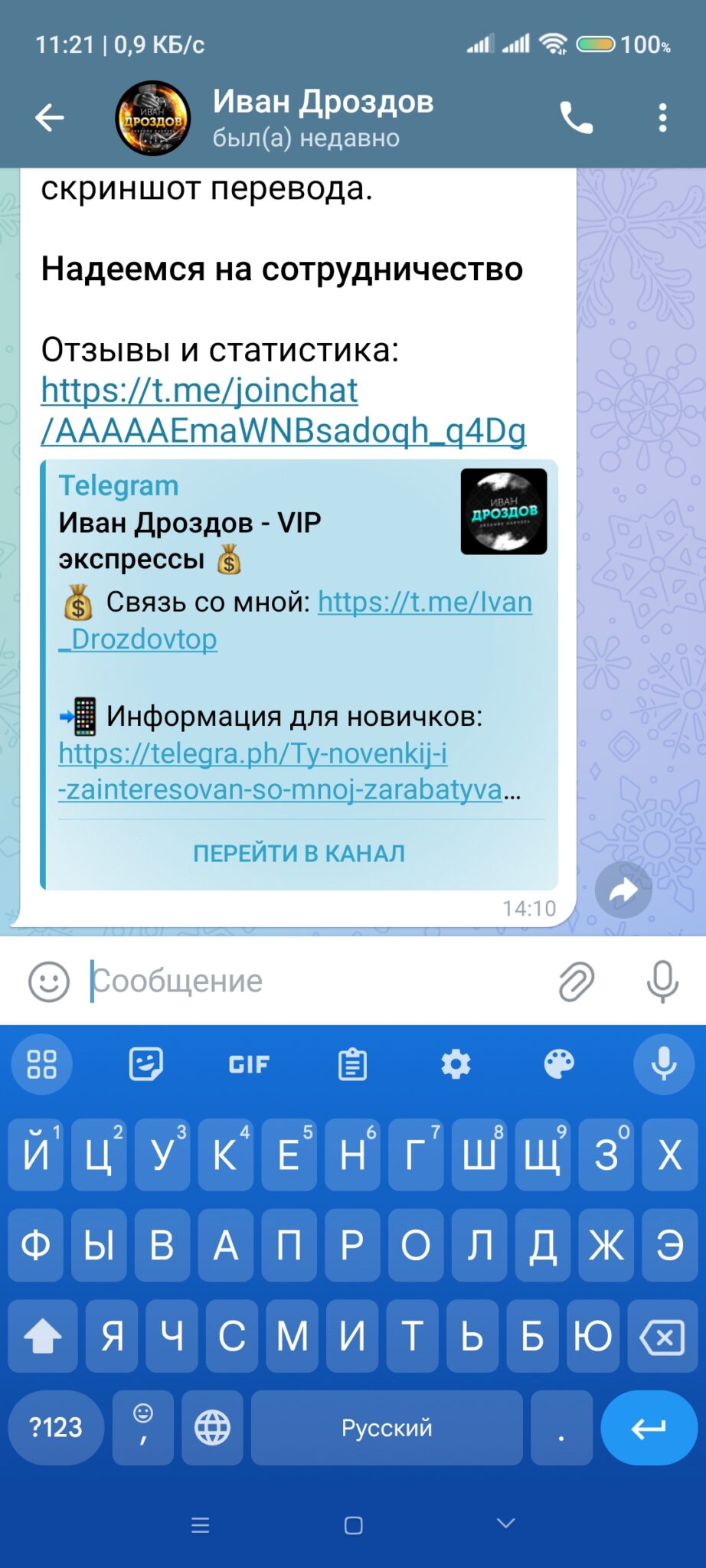Screen dimensions: 706x1568
Task: Open the three-dot overflow menu
Action: pos(662,118)
